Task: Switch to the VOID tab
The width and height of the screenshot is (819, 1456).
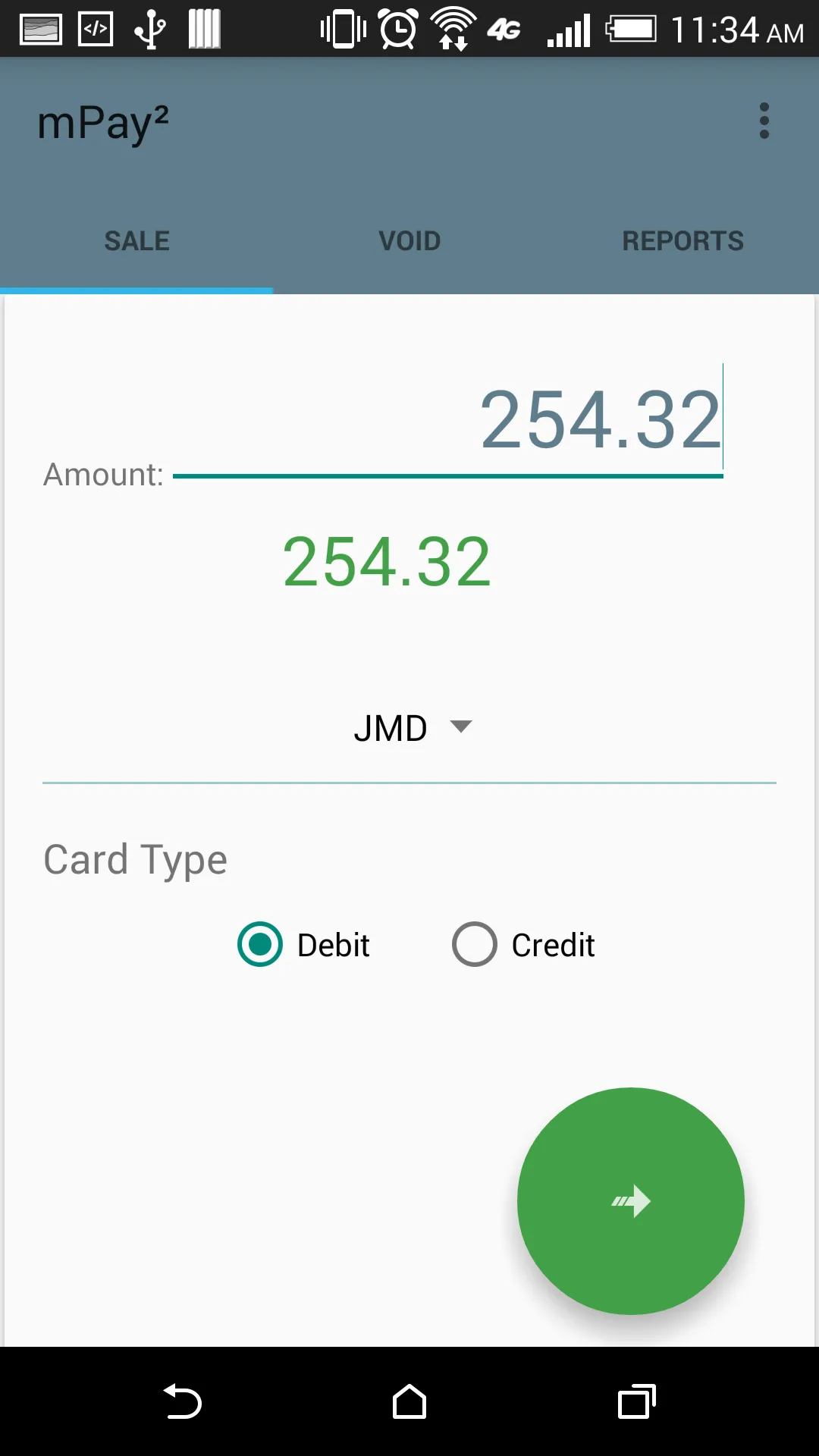Action: click(x=409, y=240)
